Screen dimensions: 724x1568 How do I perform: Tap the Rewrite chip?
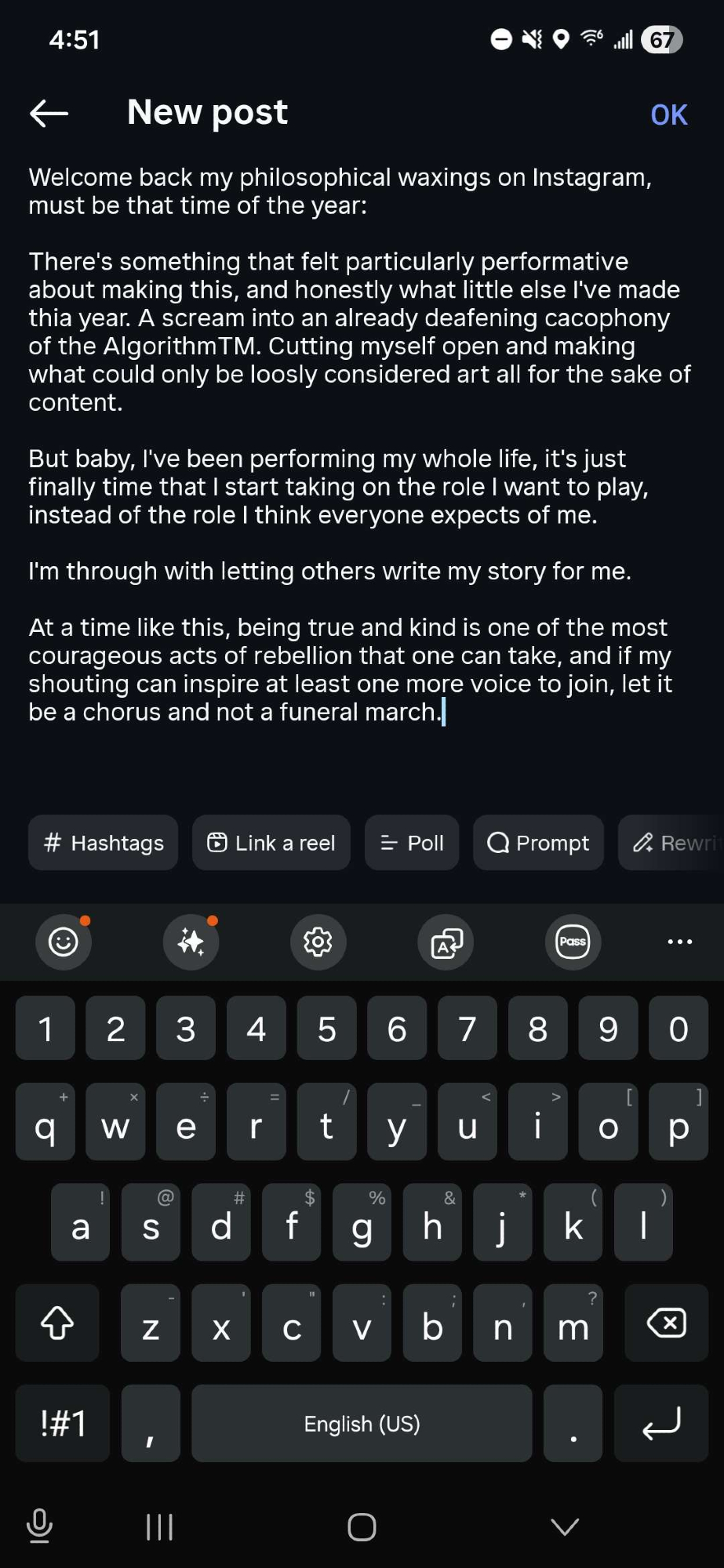click(675, 843)
